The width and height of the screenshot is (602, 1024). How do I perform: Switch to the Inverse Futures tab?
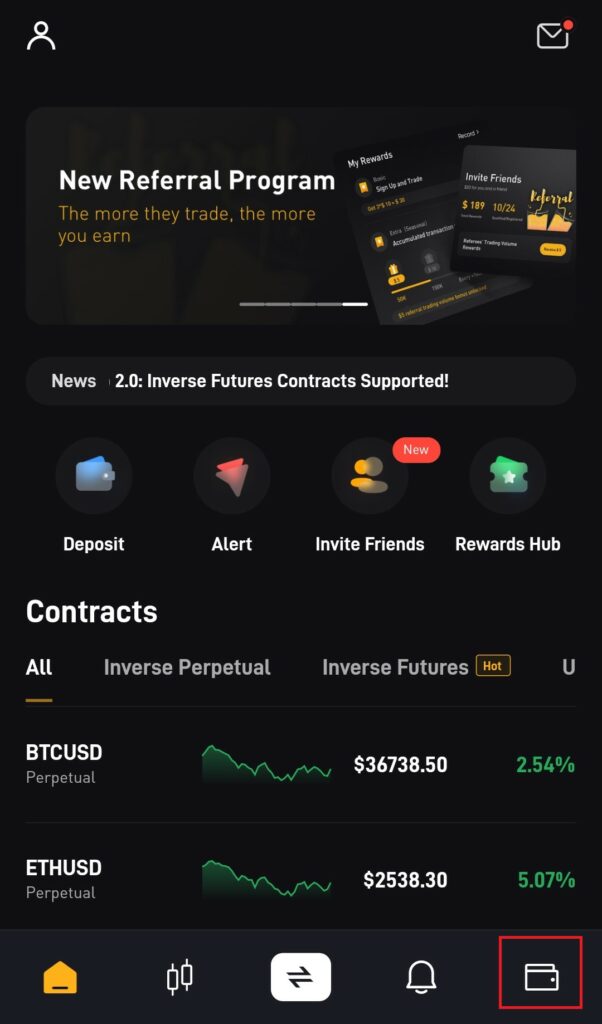[x=396, y=667]
